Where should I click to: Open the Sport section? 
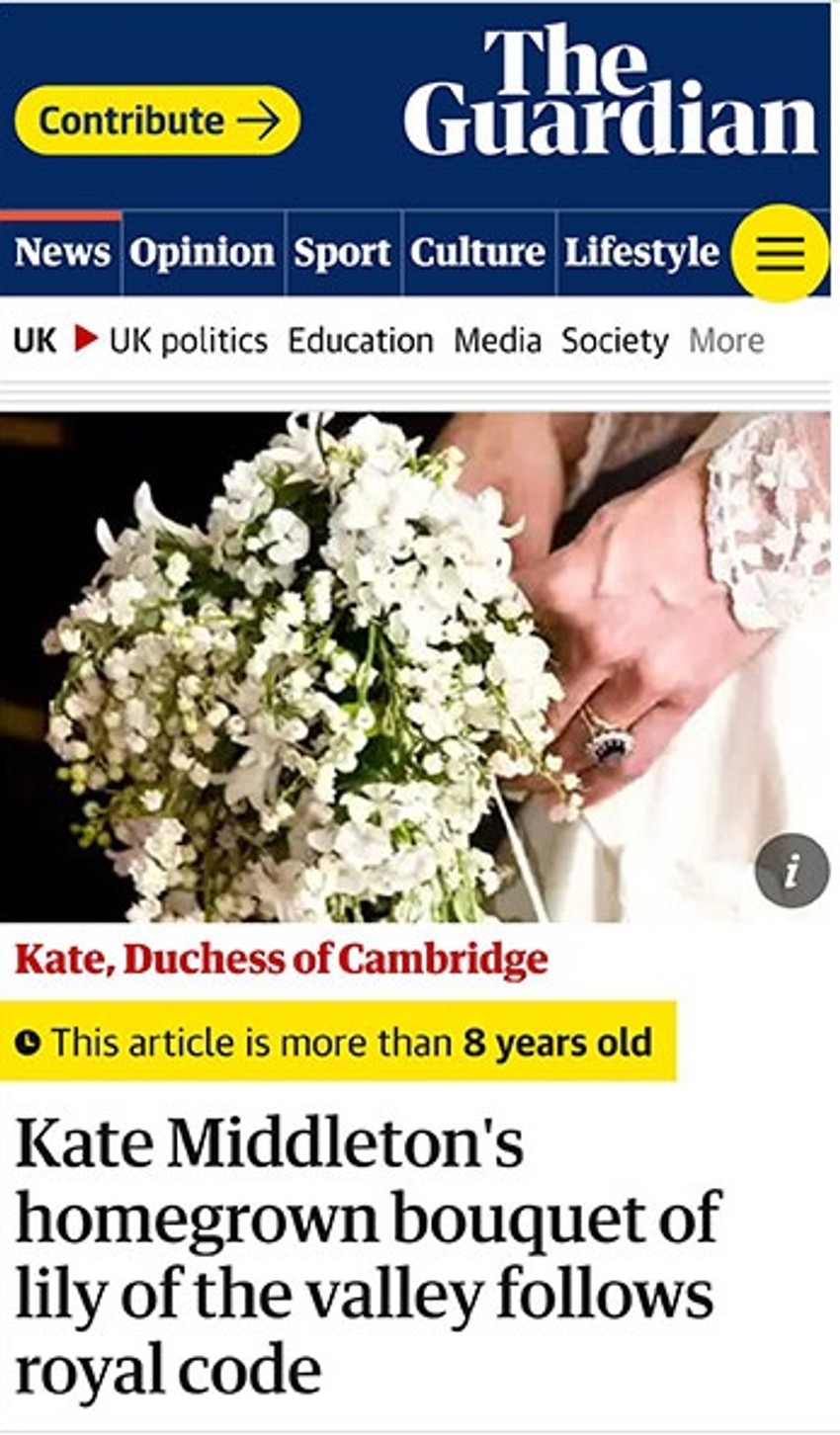[x=342, y=253]
